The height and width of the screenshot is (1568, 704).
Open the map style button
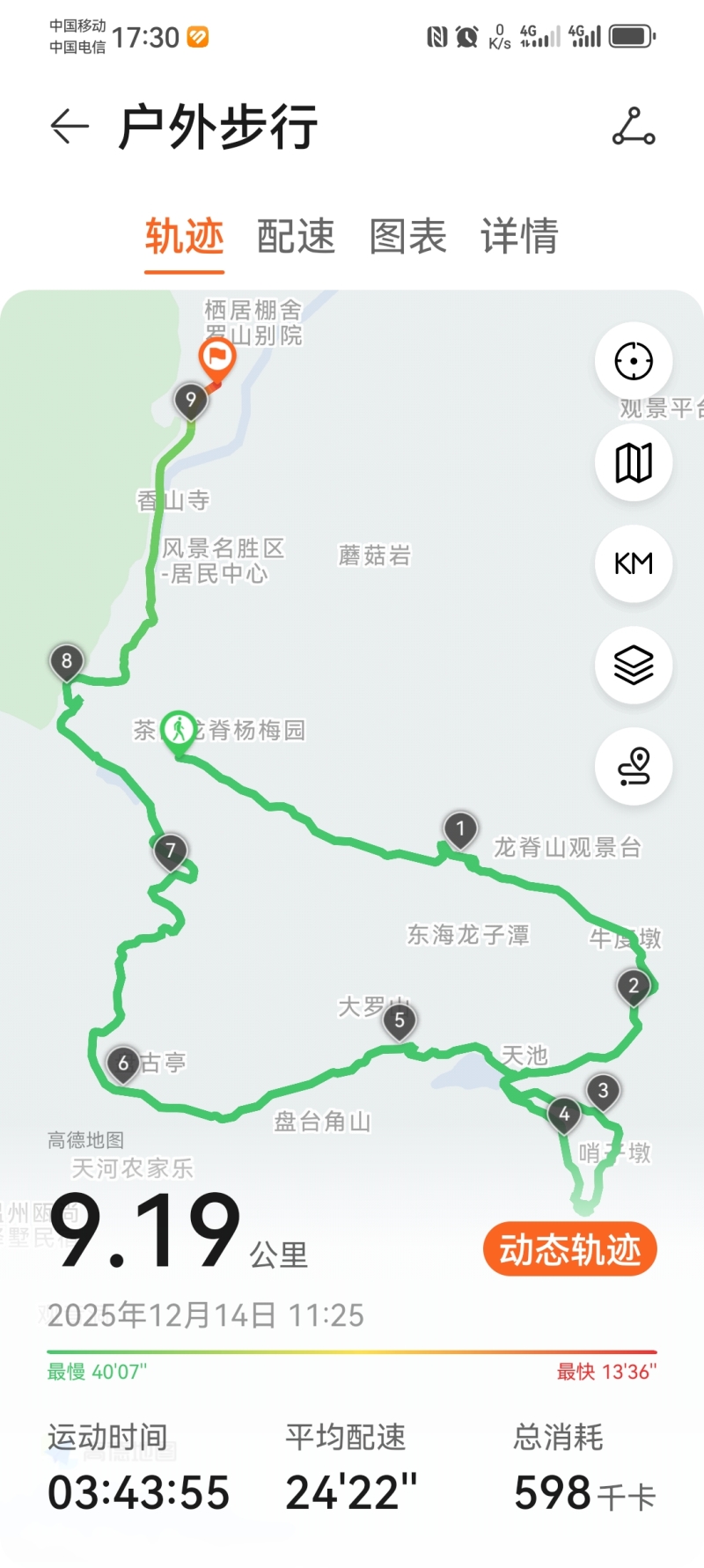pos(634,462)
